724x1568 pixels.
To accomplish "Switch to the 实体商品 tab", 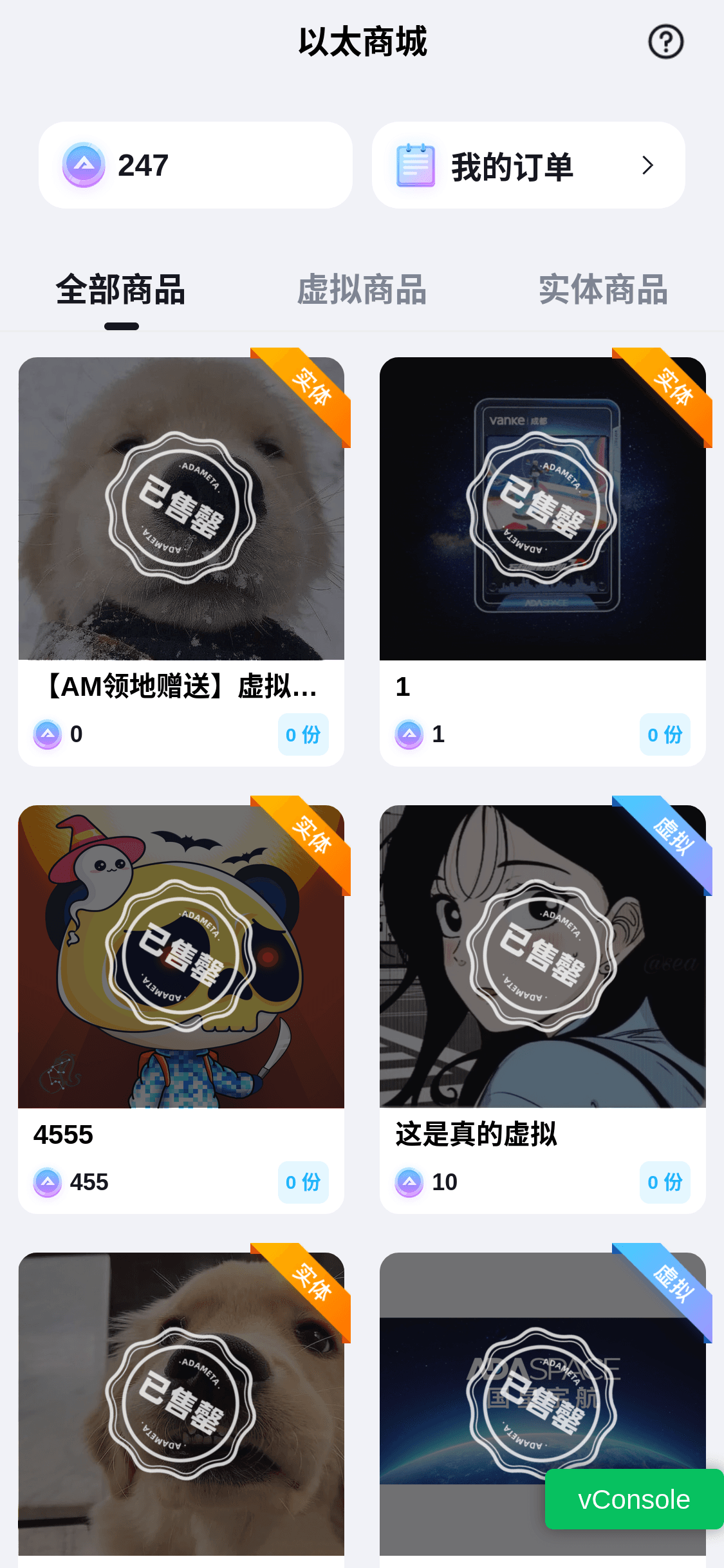I will point(603,290).
